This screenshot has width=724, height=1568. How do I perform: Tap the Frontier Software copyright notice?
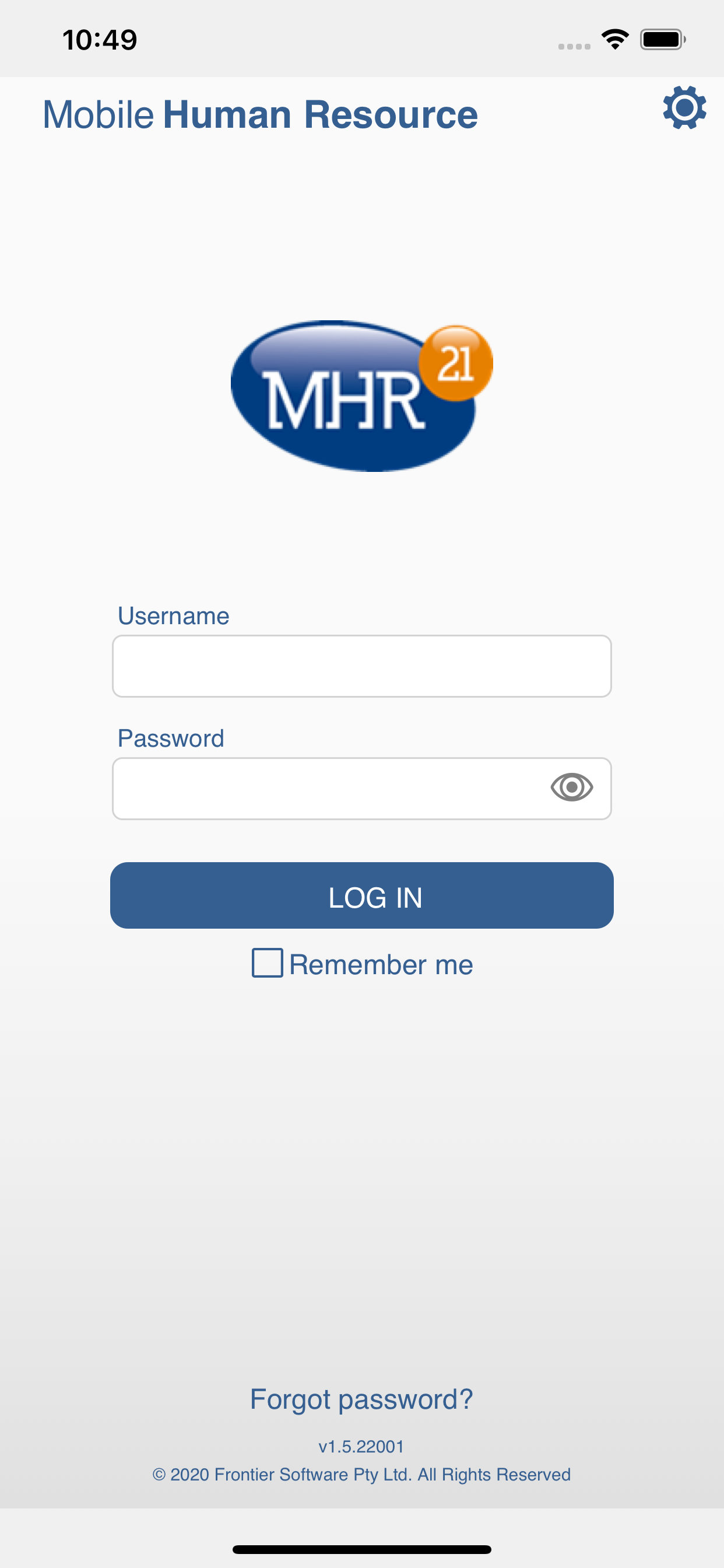[x=361, y=1474]
